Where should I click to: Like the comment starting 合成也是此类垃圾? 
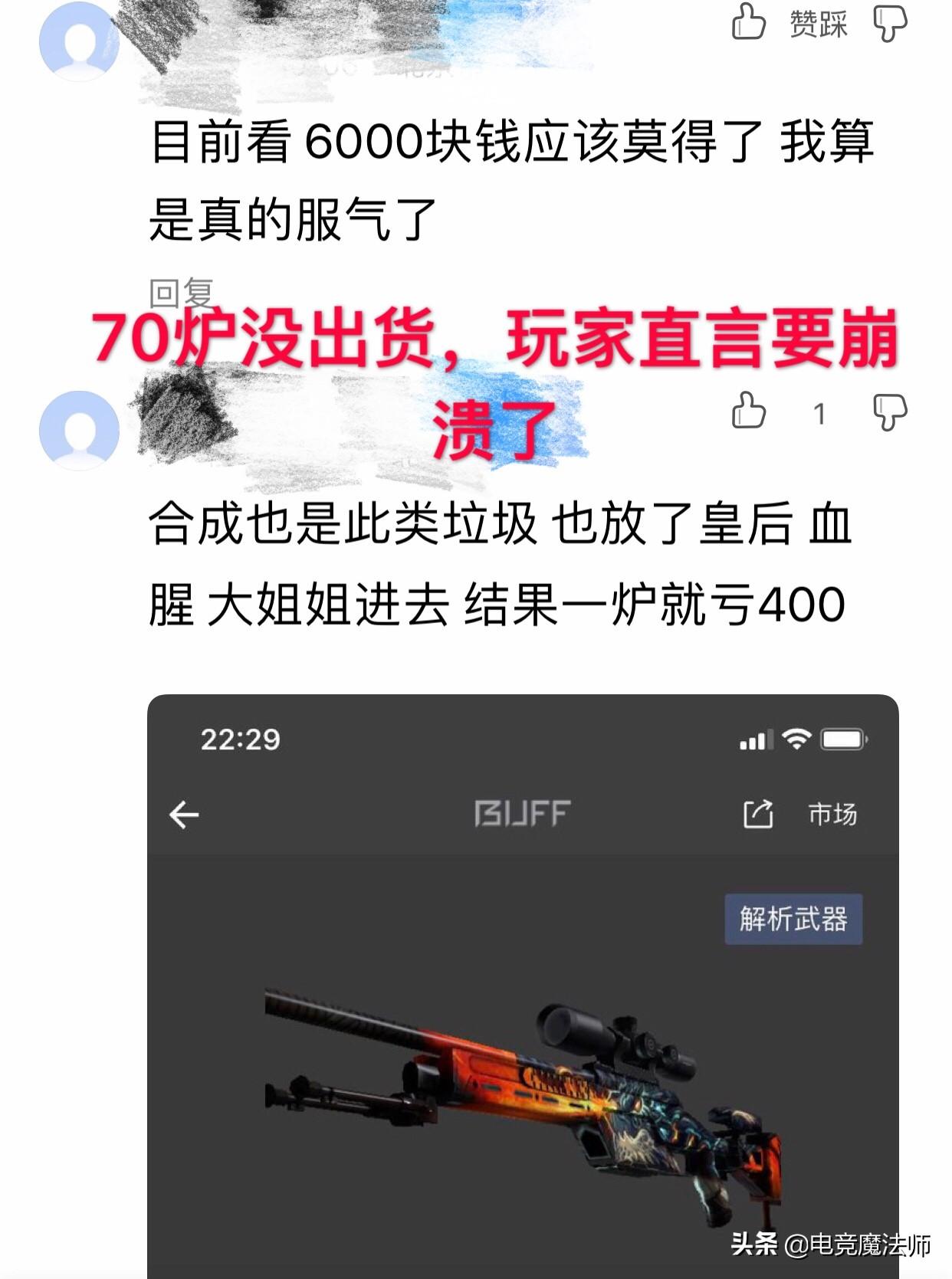coord(749,411)
